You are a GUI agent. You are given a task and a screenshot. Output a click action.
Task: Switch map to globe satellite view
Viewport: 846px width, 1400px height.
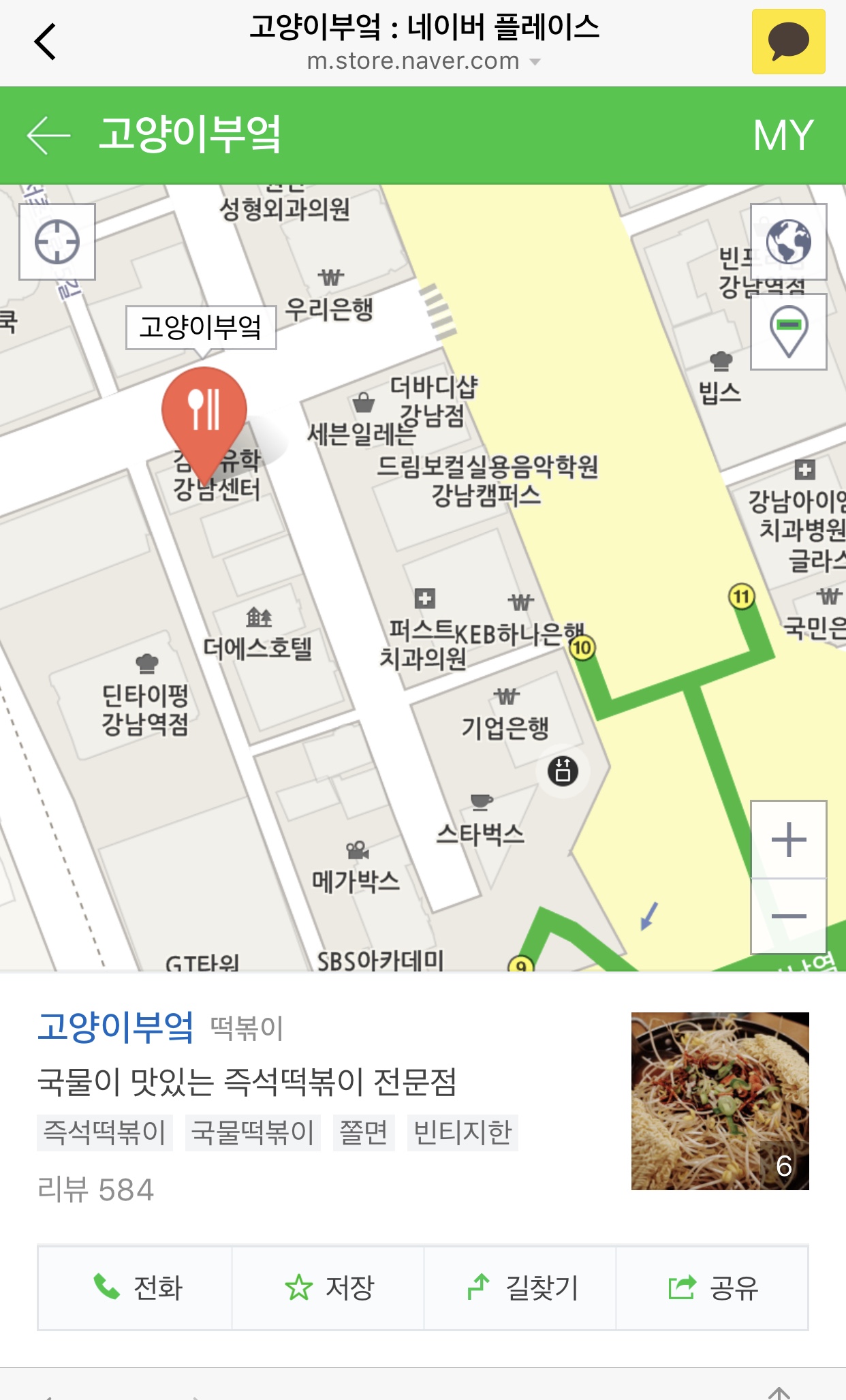click(788, 242)
